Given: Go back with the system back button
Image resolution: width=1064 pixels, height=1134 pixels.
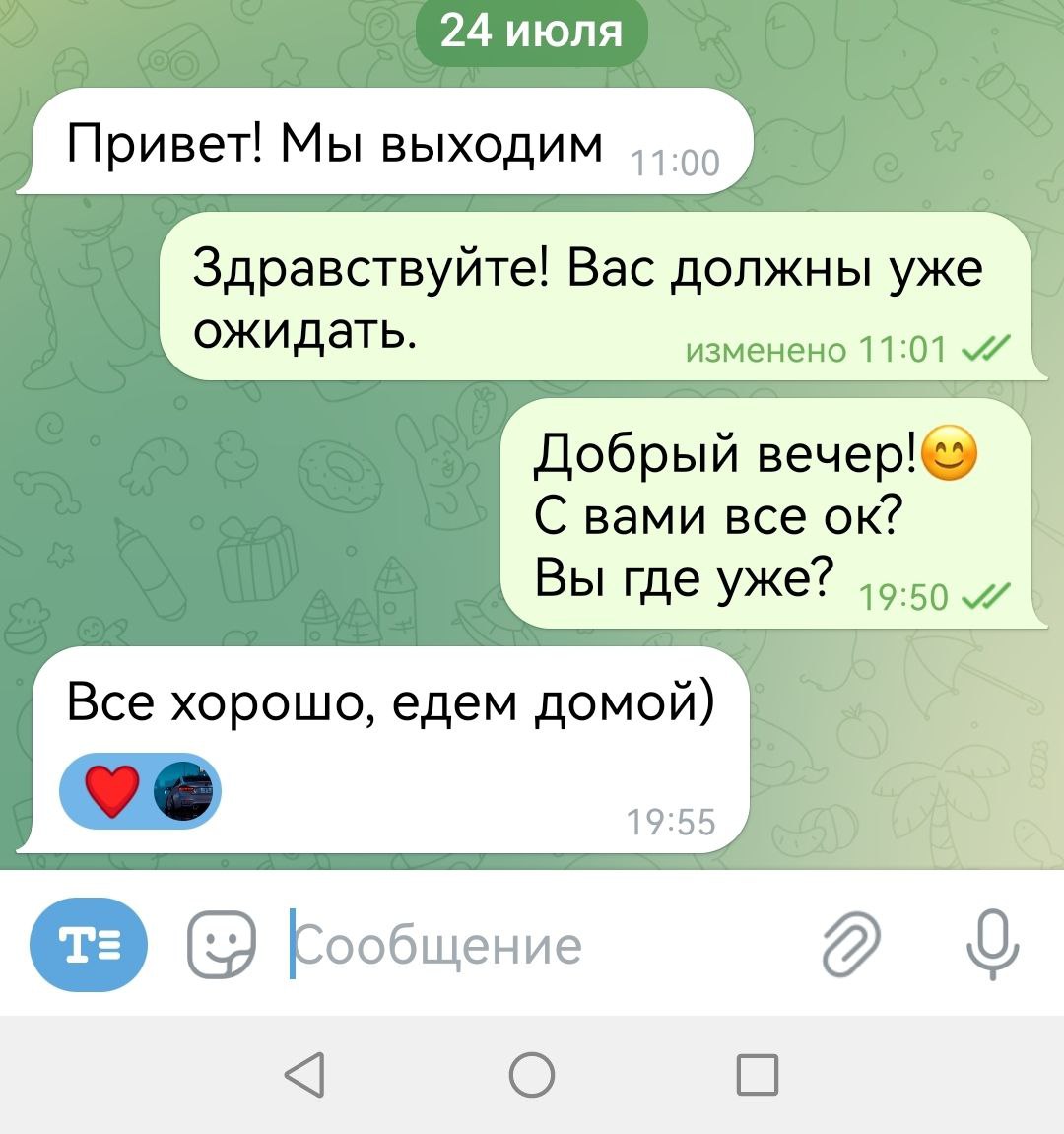Looking at the screenshot, I should click(304, 1074).
